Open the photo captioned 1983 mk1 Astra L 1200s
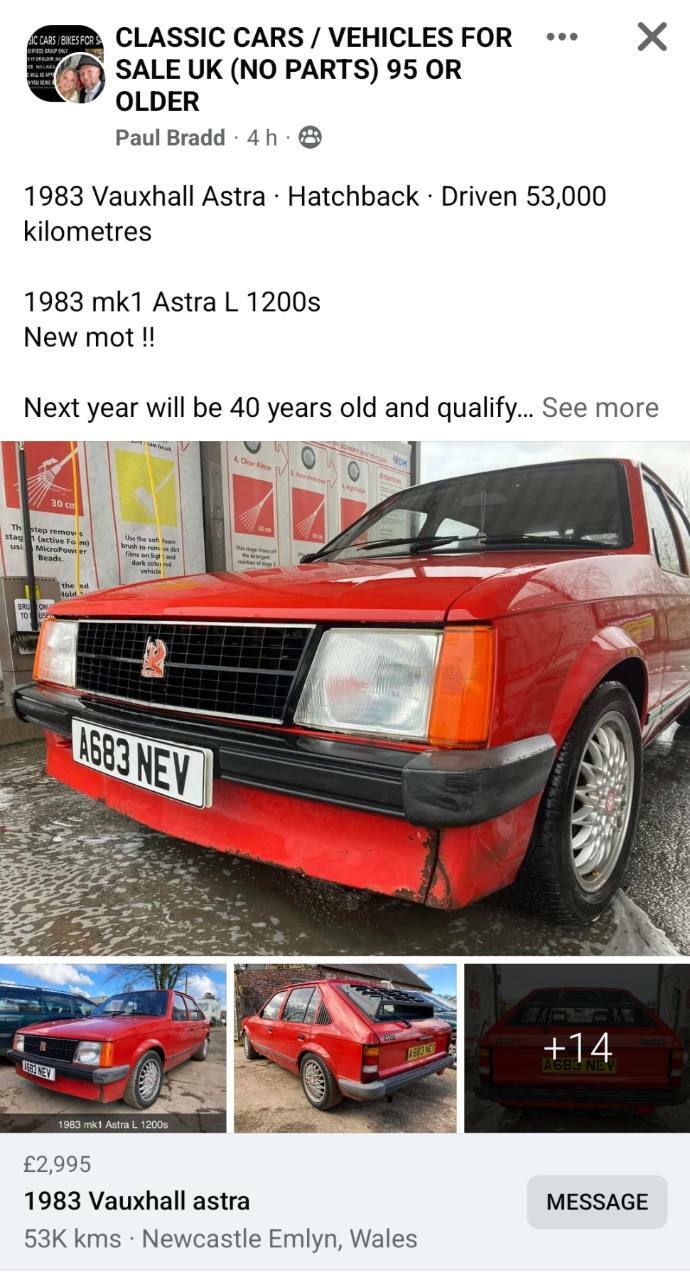Image resolution: width=690 pixels, height=1280 pixels. click(113, 1047)
